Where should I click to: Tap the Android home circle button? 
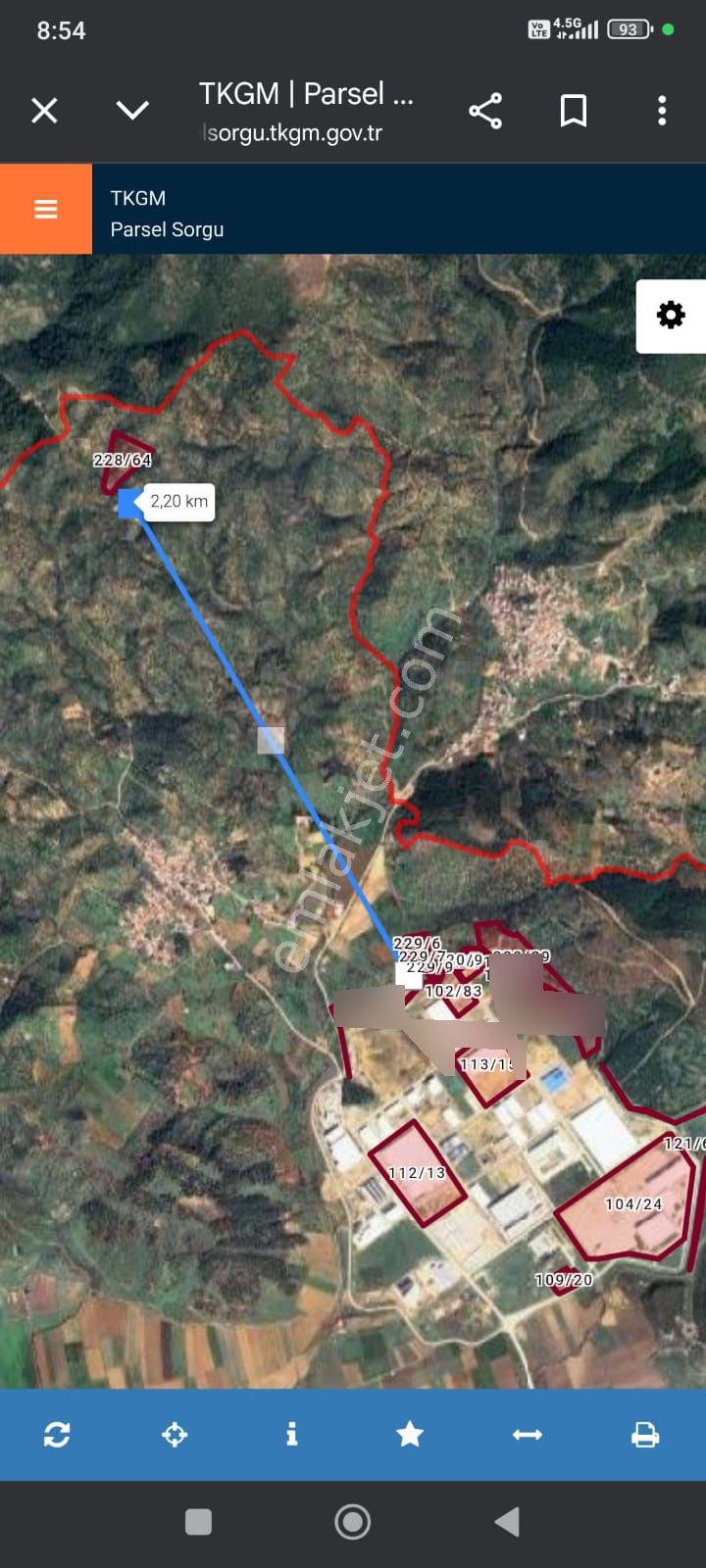pos(352,1521)
